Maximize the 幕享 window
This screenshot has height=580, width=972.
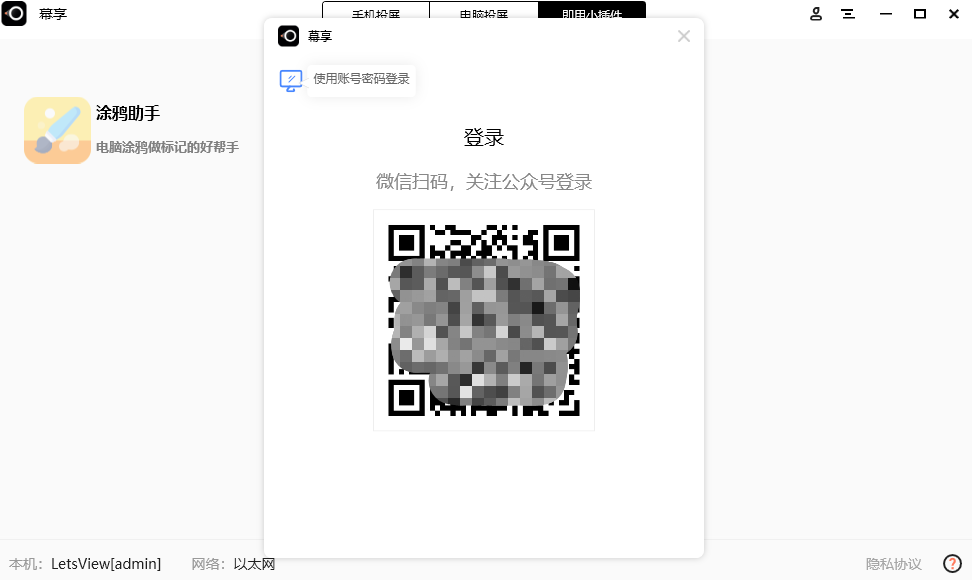[920, 14]
